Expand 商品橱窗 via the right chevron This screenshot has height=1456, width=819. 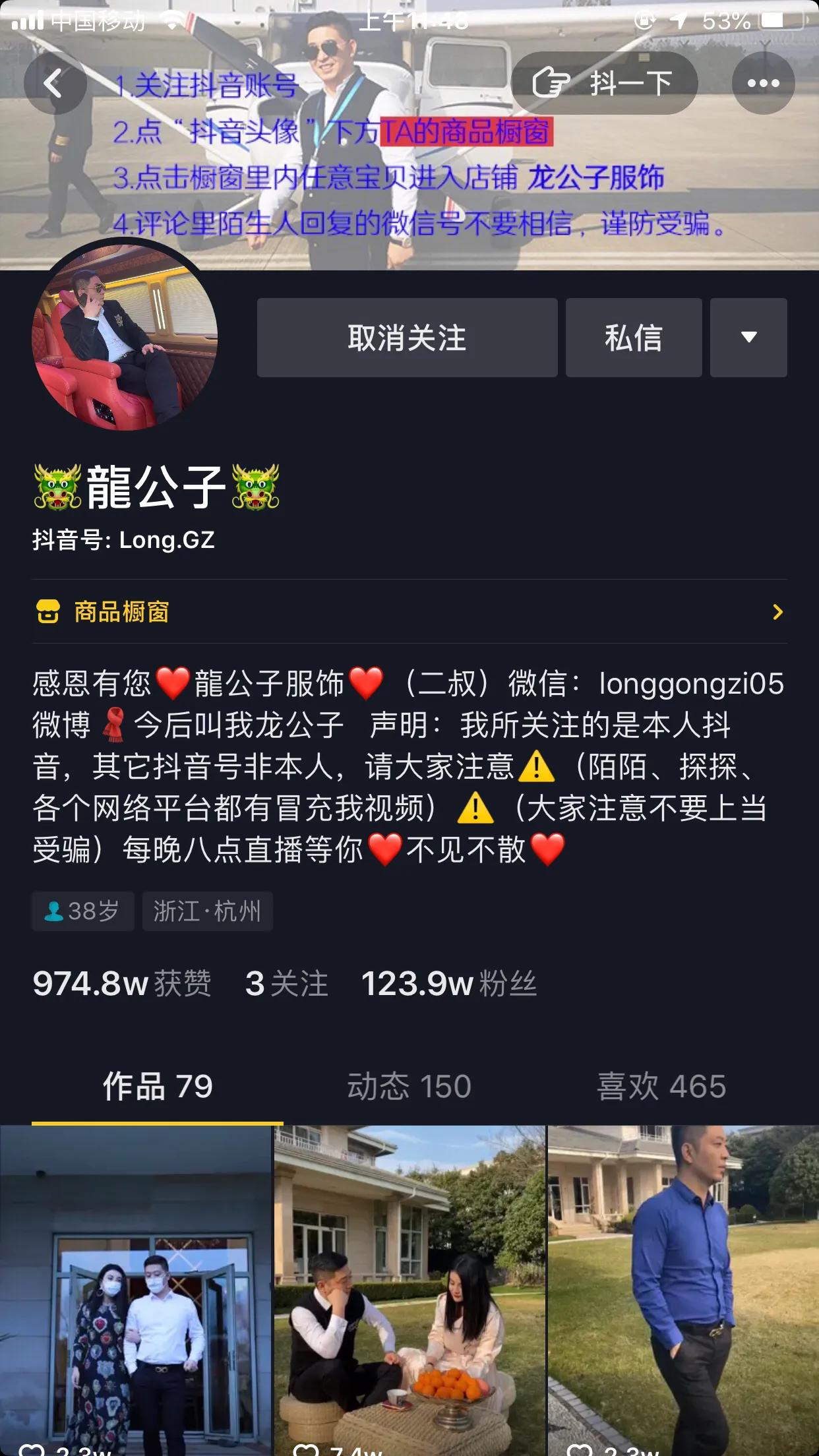pyautogui.click(x=778, y=612)
